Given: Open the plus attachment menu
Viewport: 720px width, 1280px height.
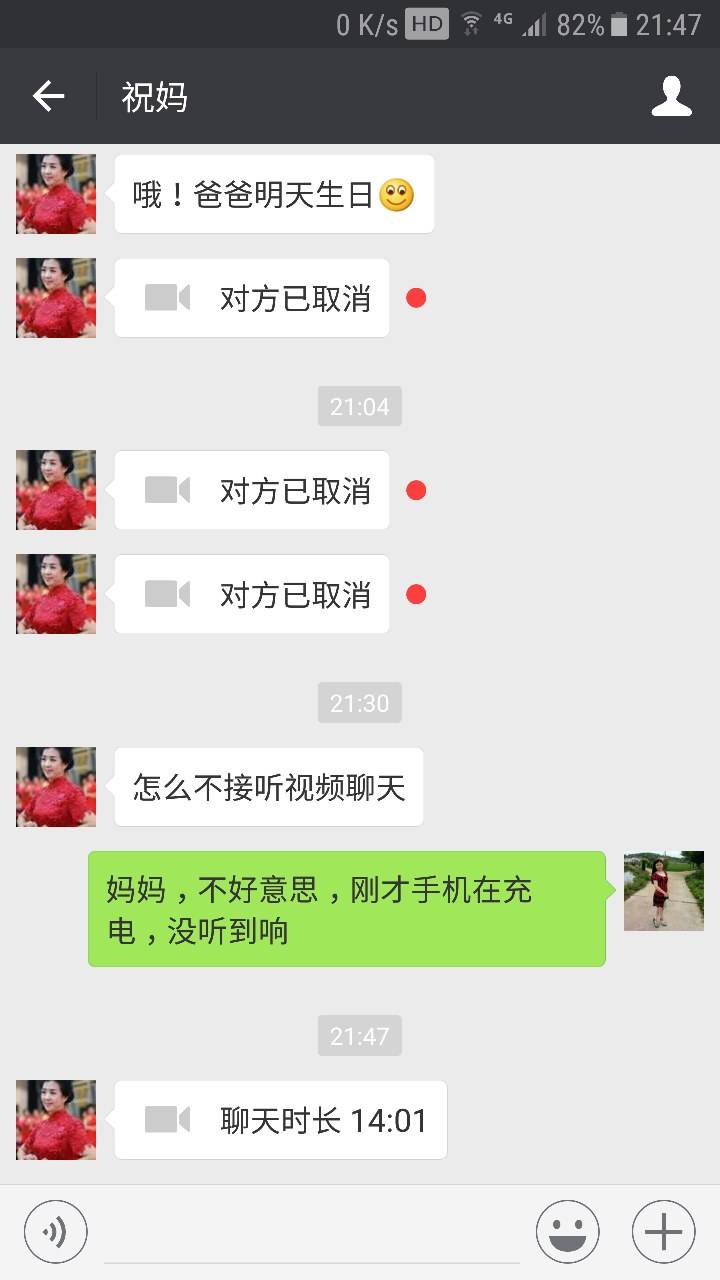Looking at the screenshot, I should click(663, 1231).
